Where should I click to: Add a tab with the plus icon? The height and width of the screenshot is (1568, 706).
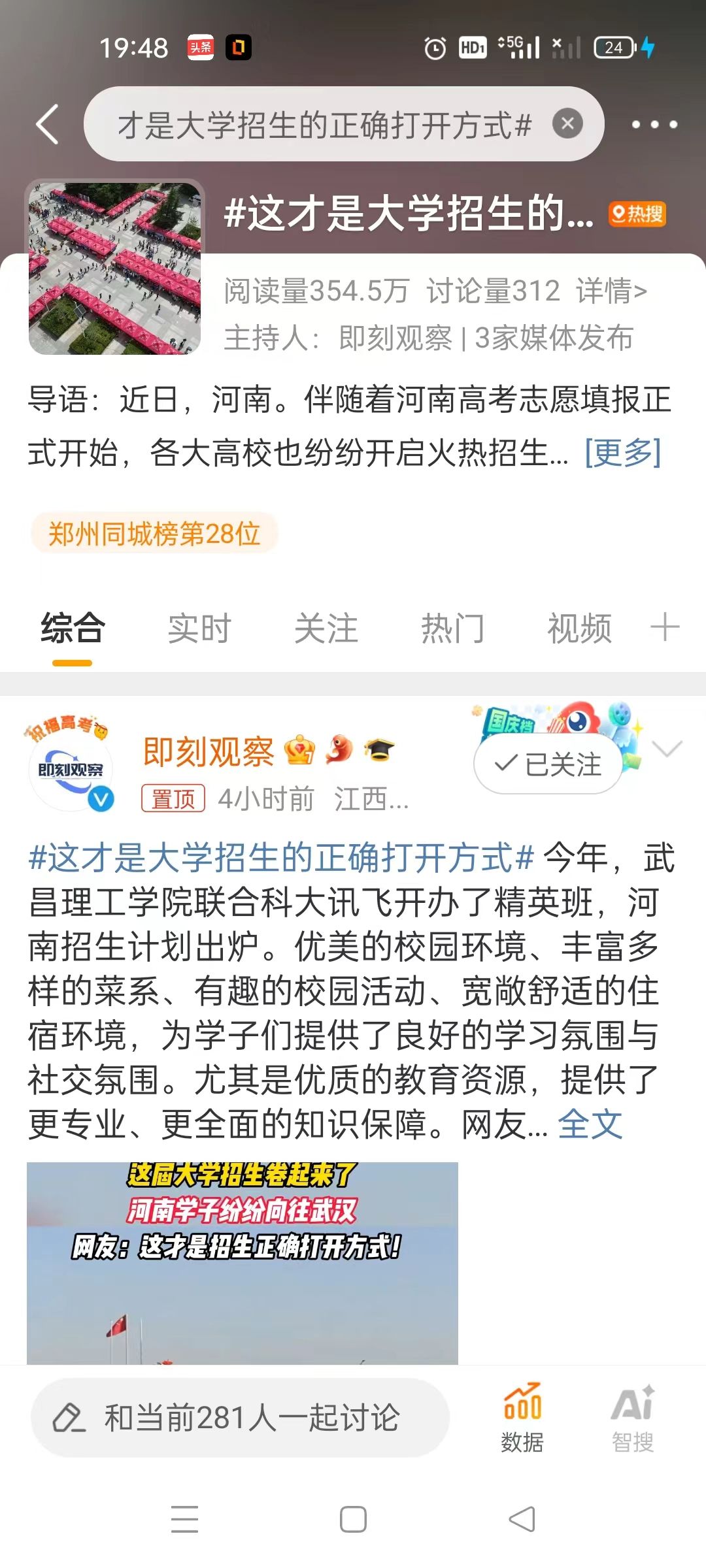point(665,627)
